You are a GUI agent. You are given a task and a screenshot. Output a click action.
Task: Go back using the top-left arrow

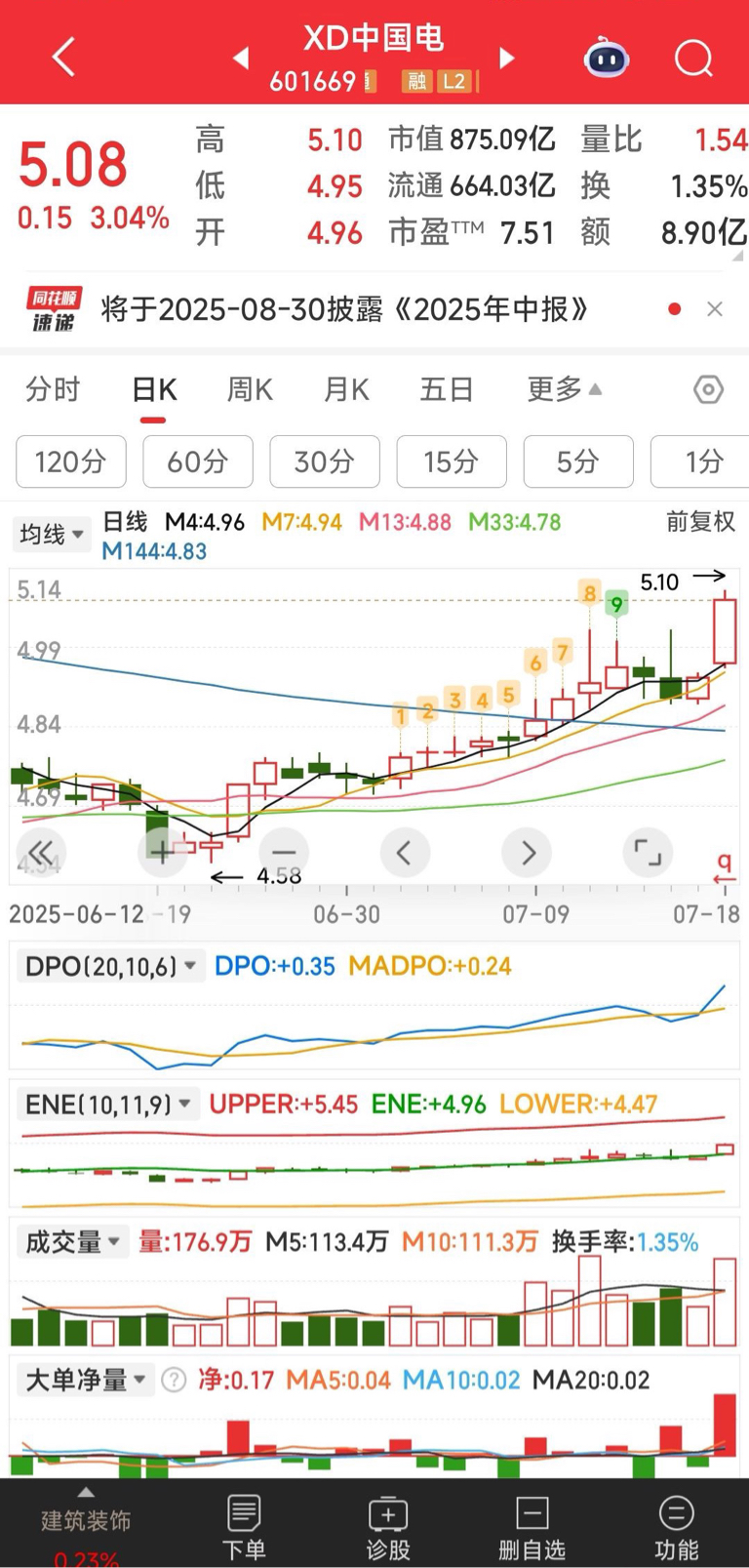point(64,58)
